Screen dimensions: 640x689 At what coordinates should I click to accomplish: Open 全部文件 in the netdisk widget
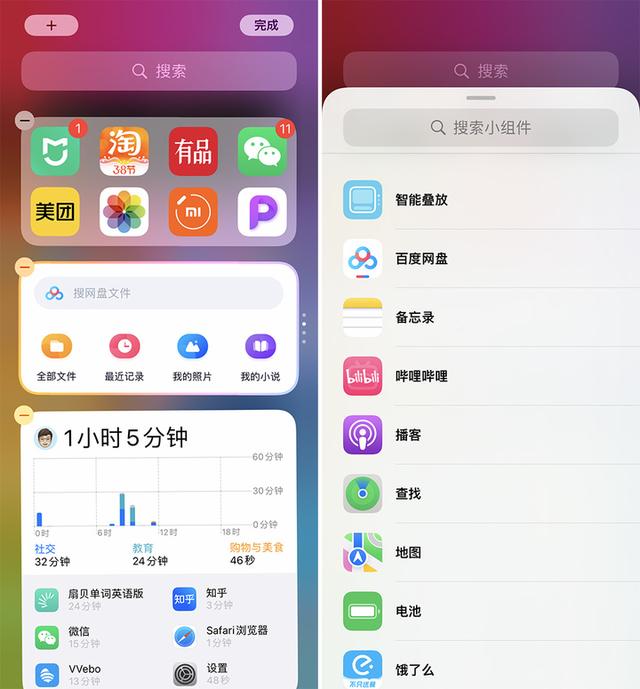pos(56,357)
